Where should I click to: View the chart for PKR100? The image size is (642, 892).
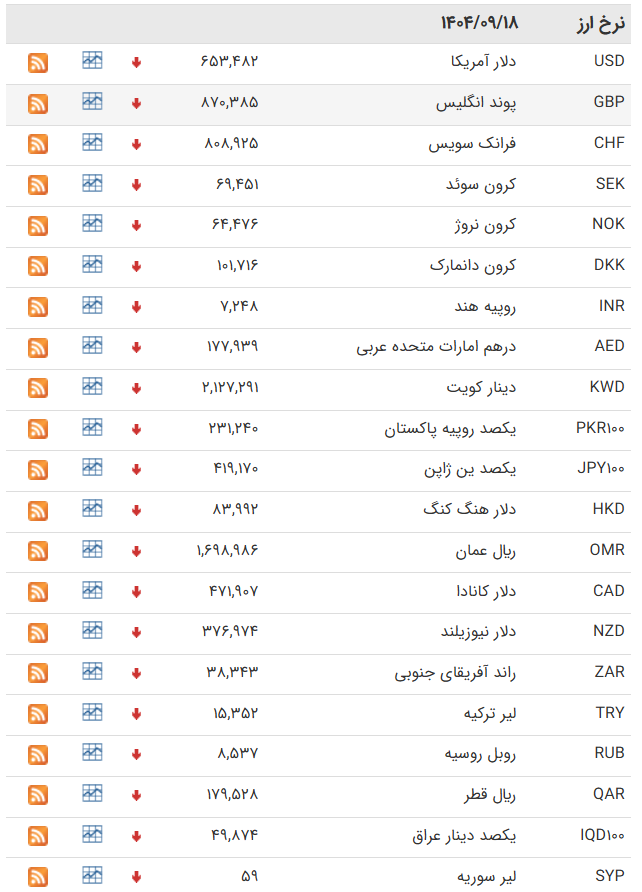(x=92, y=427)
